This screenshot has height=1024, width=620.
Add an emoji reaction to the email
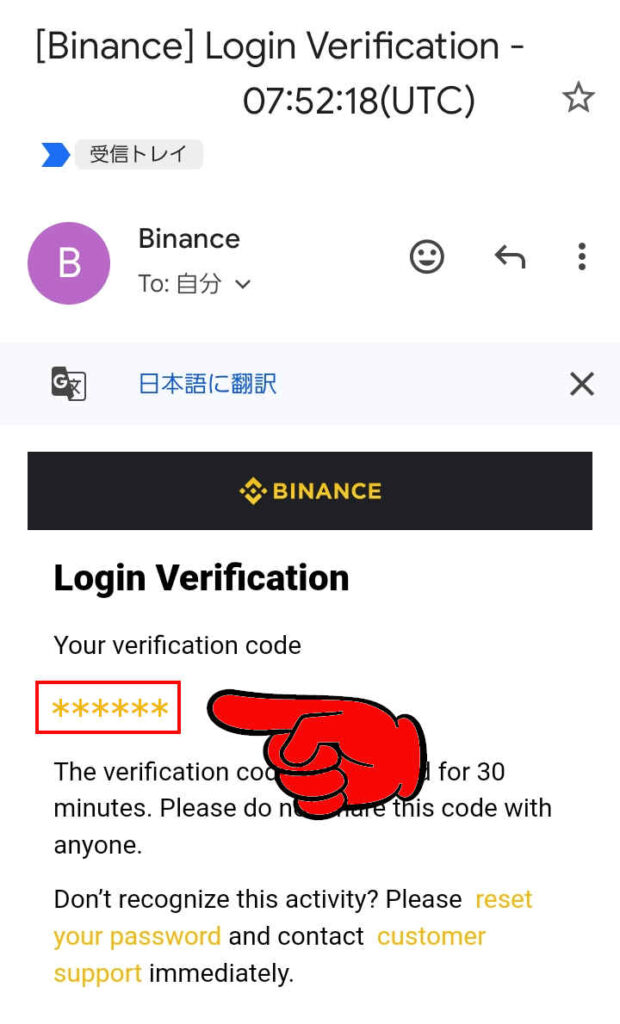pos(427,257)
